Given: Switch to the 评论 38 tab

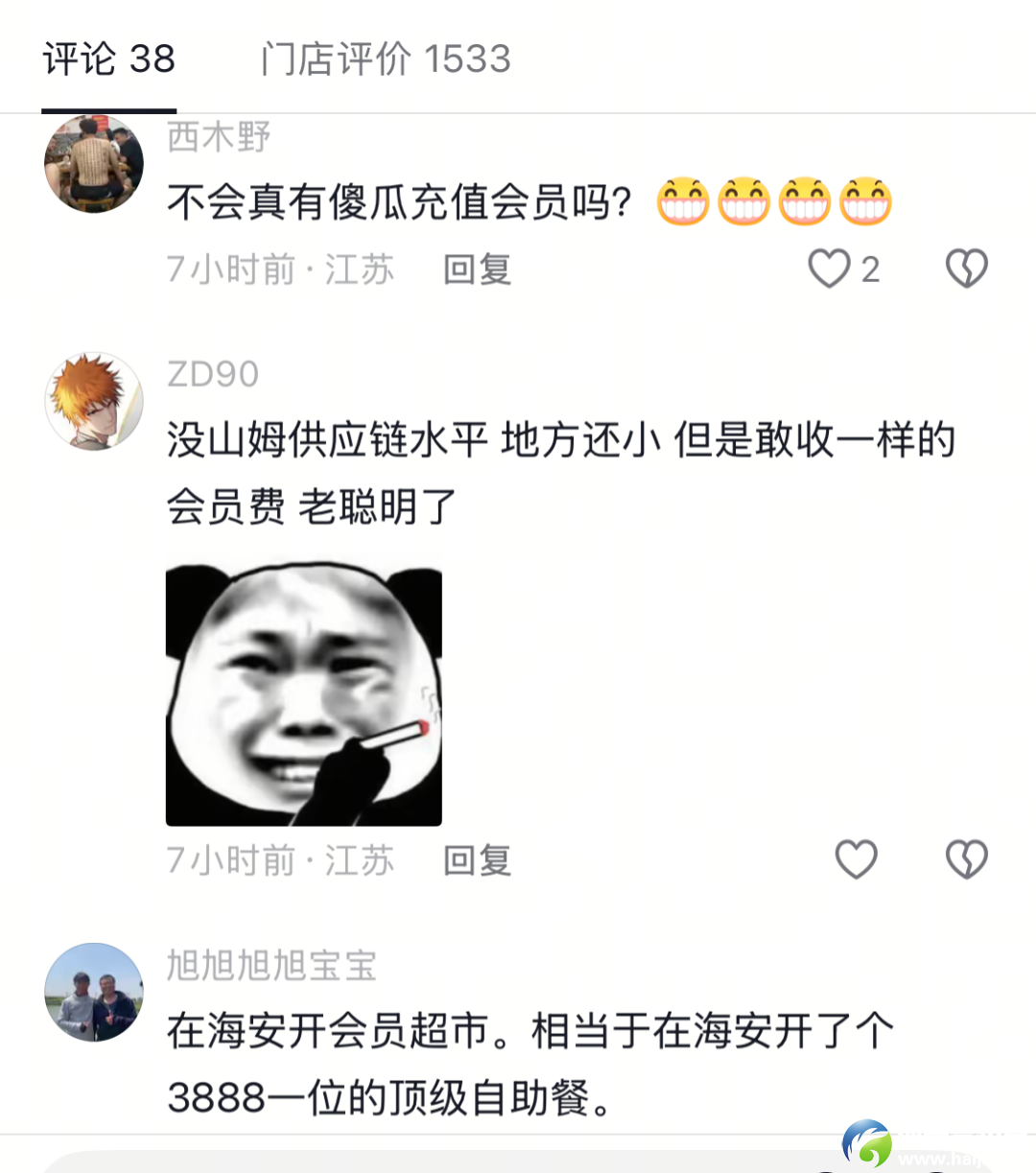Looking at the screenshot, I should [x=108, y=59].
